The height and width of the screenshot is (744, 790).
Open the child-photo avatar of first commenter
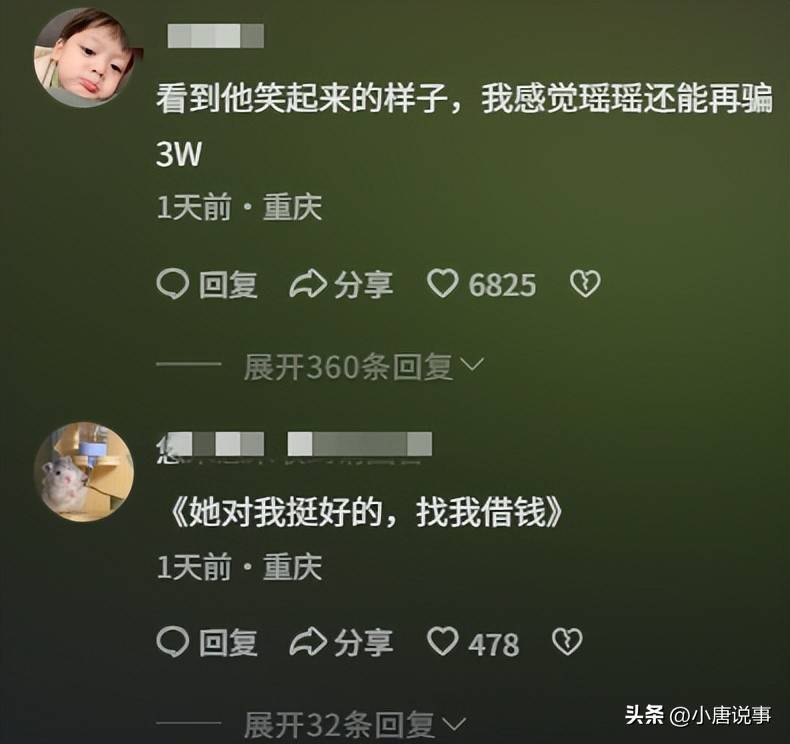tap(84, 57)
